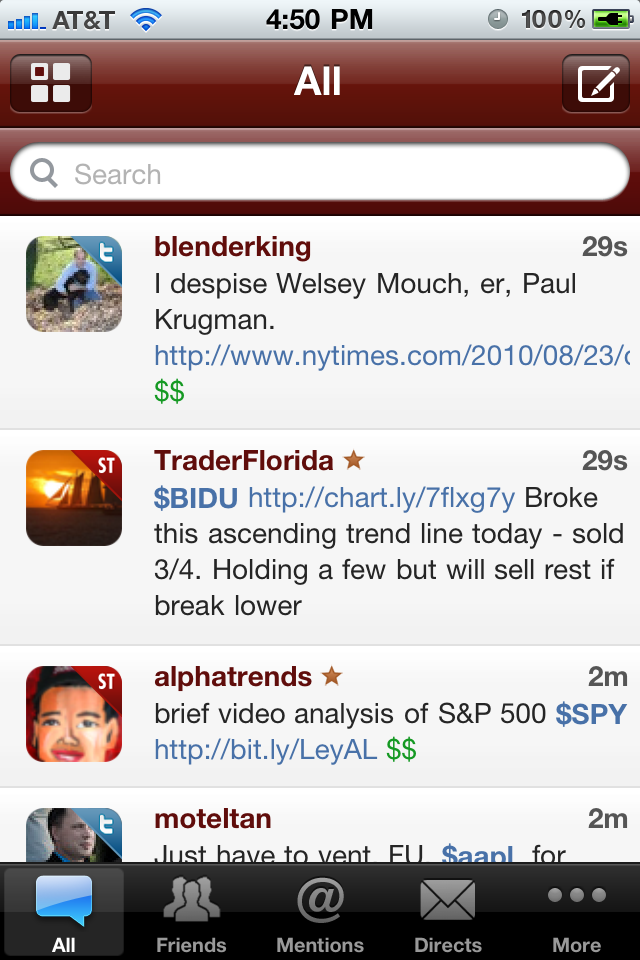Open the chart.ly link in TraderFlorida's post

click(381, 498)
